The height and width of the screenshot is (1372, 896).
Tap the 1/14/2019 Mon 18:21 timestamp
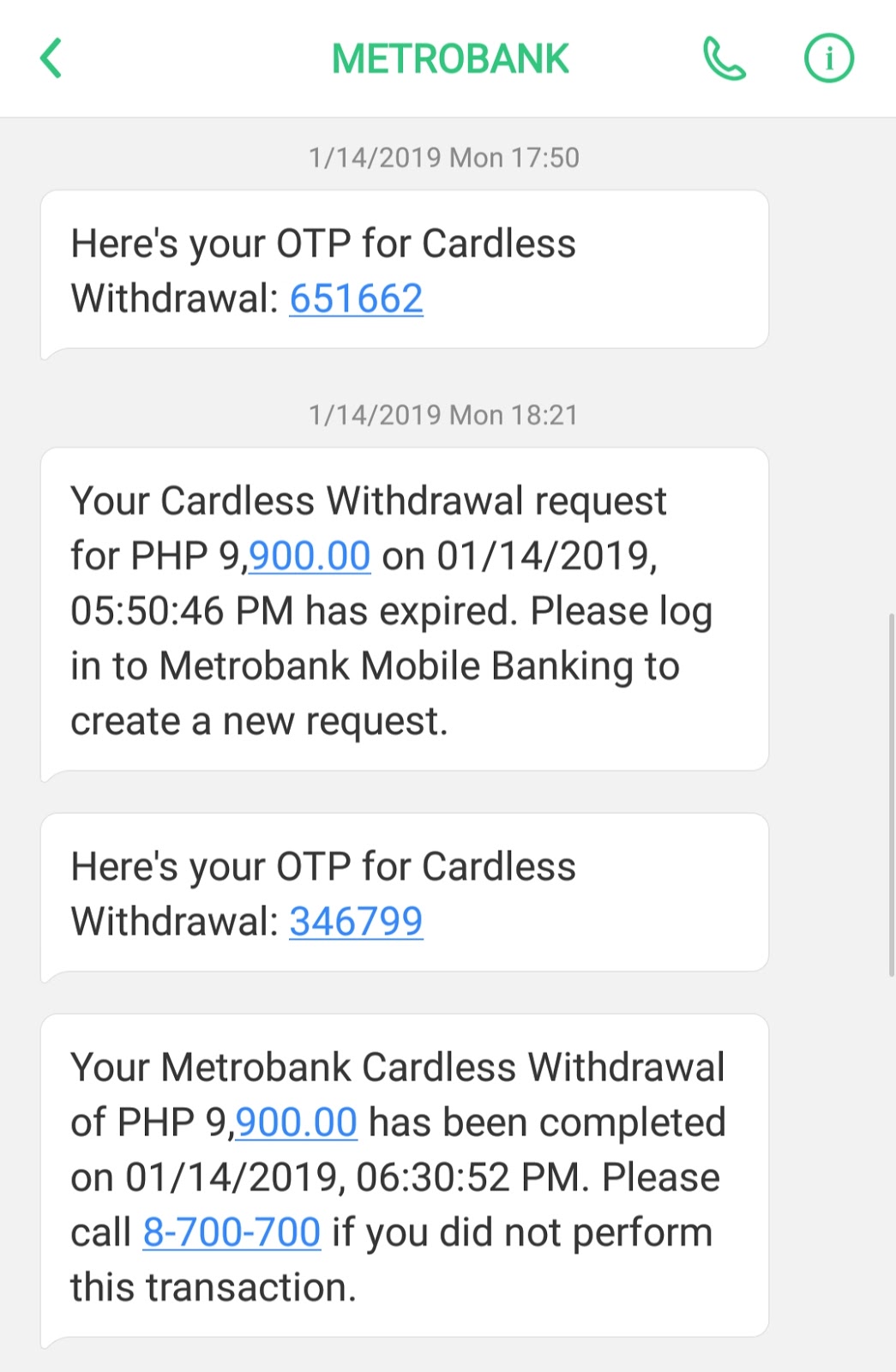[443, 414]
